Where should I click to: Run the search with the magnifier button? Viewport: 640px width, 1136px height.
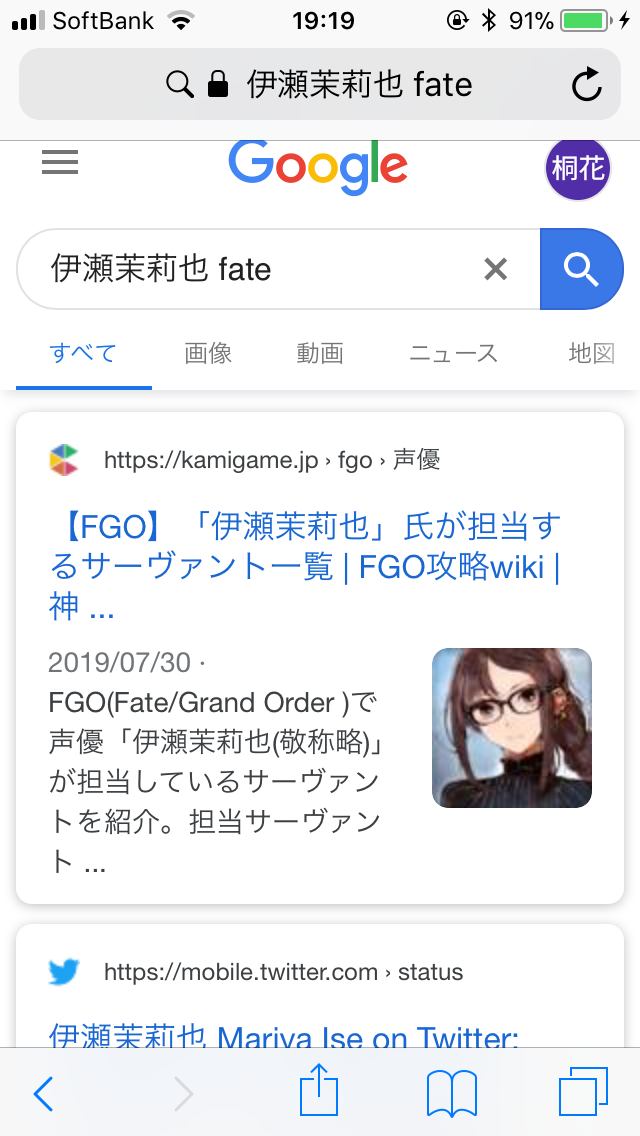pos(580,269)
